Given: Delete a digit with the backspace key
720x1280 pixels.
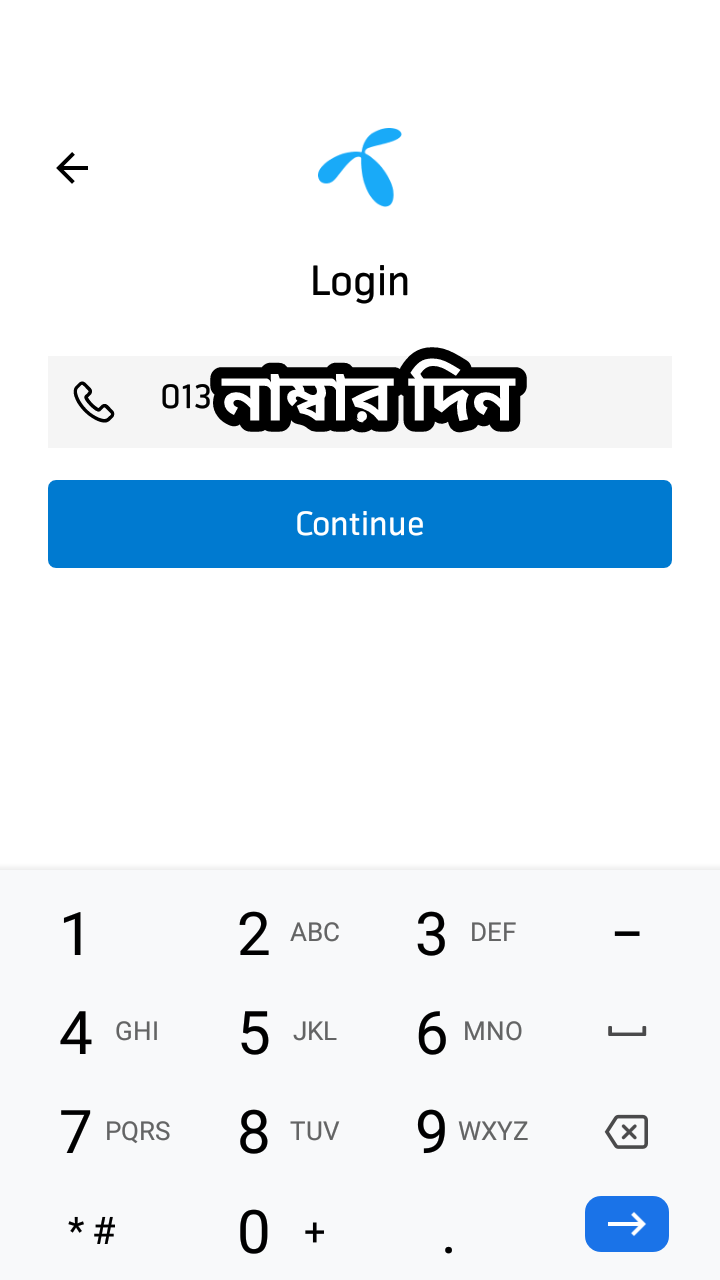Looking at the screenshot, I should pos(627,1132).
